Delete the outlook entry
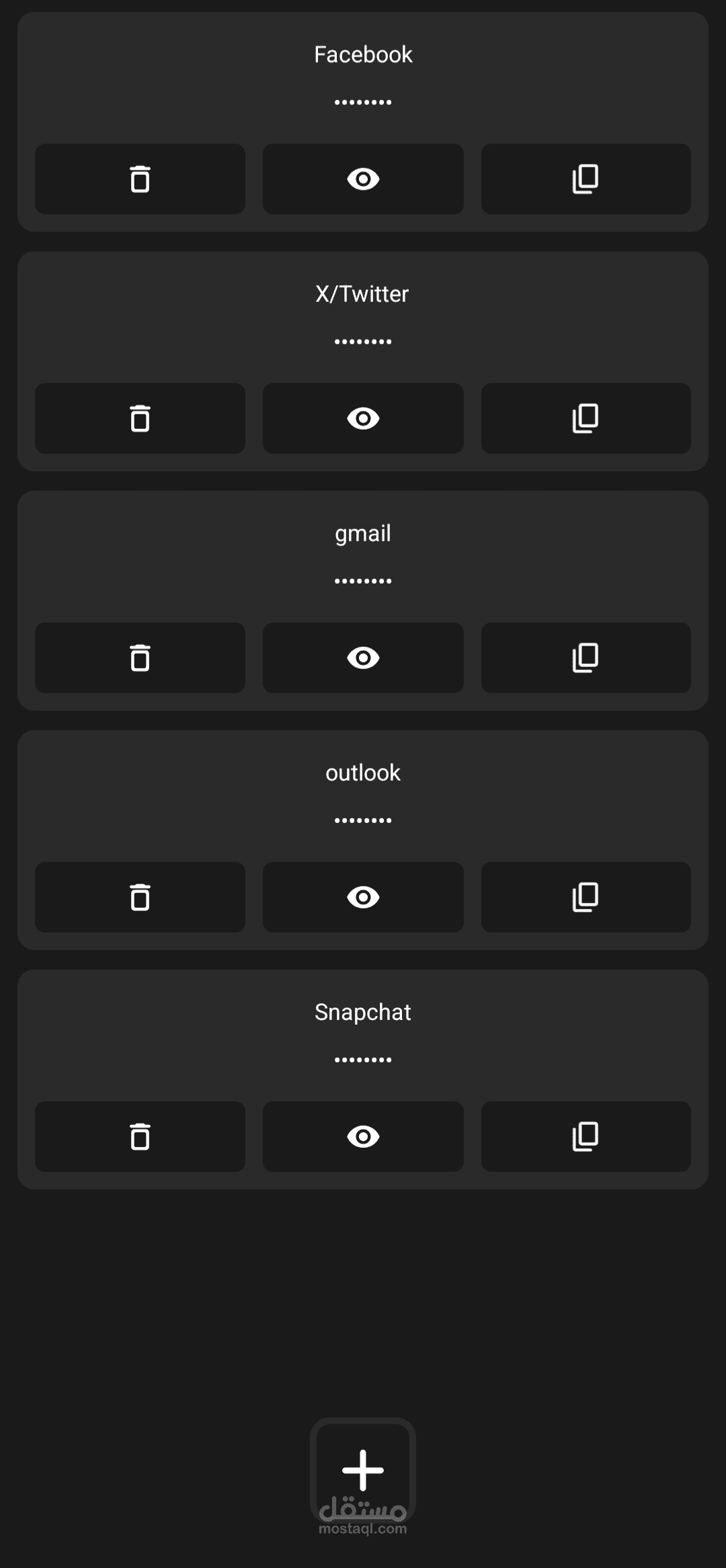The width and height of the screenshot is (726, 1568). pos(140,897)
